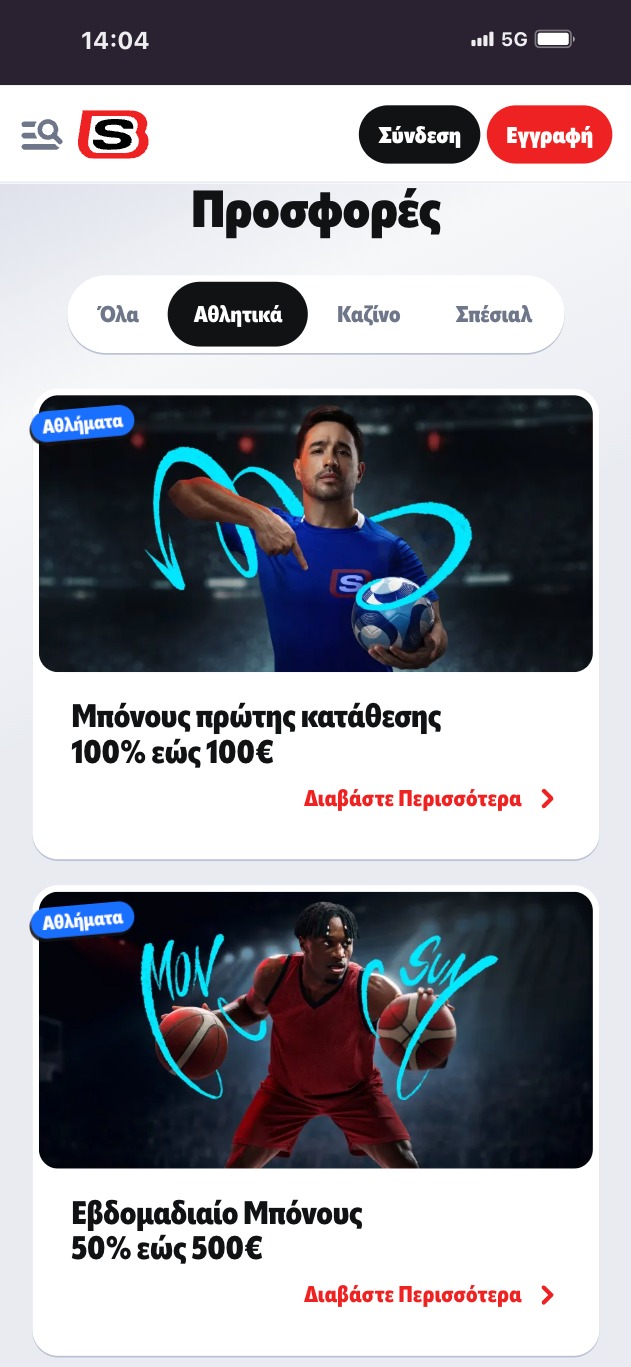631x1367 pixels.
Task: Show the Σπέσιαλ offers tab
Action: tap(493, 315)
